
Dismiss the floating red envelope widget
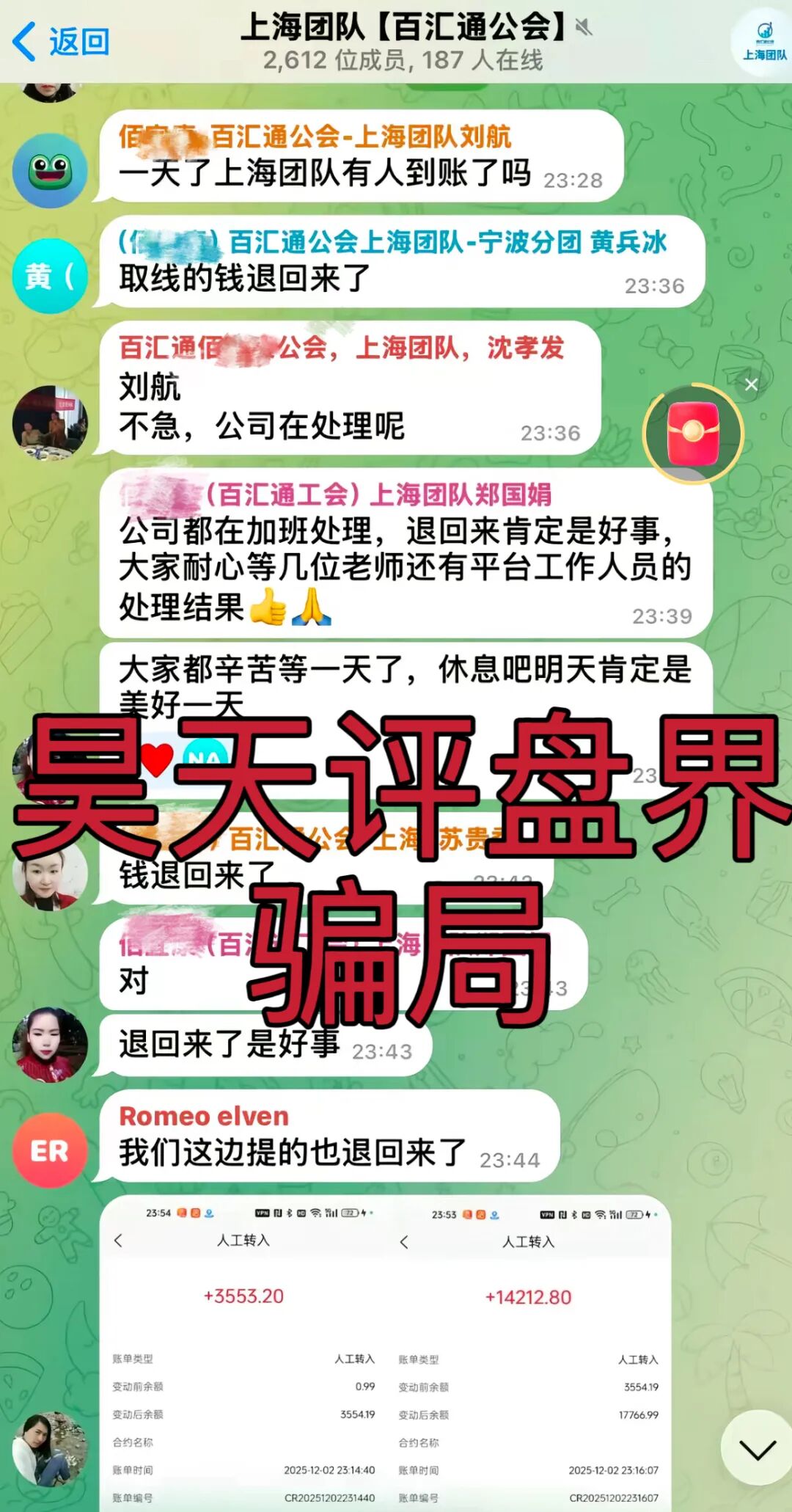click(x=751, y=384)
